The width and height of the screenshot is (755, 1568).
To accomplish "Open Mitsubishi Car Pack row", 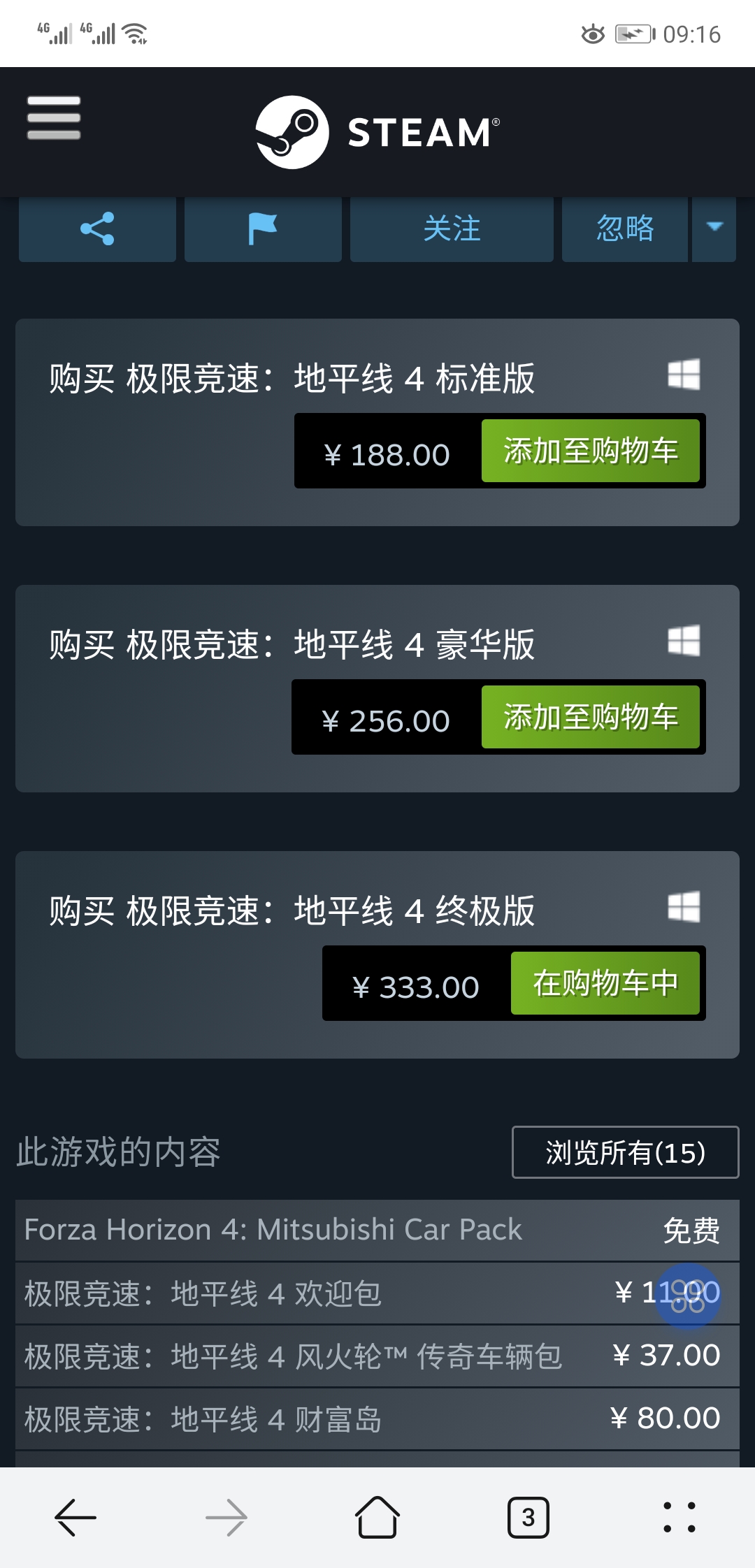I will tap(377, 1231).
